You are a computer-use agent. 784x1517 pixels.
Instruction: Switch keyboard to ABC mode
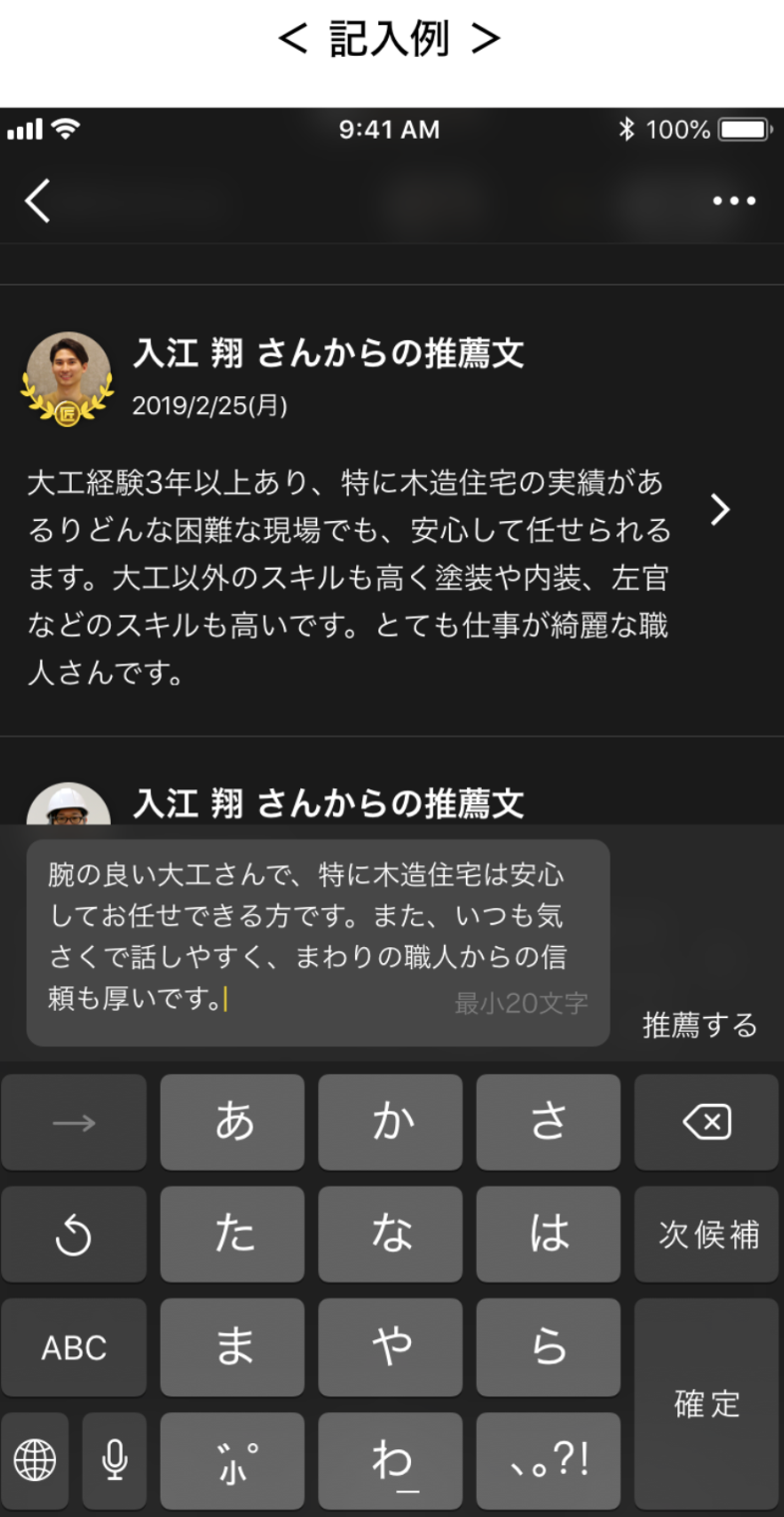pos(74,1347)
